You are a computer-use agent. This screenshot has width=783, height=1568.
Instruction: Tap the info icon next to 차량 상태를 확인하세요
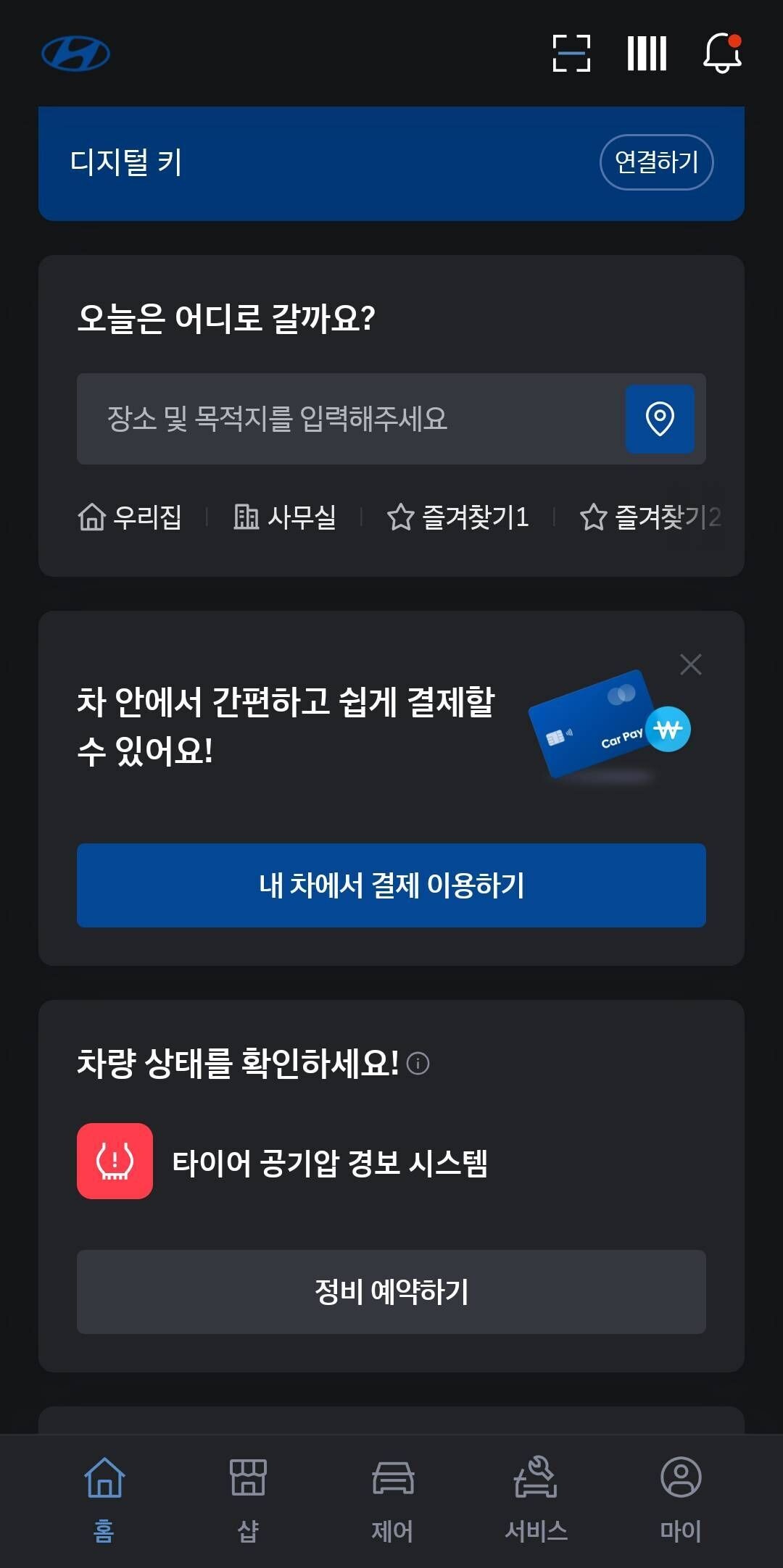pyautogui.click(x=418, y=1064)
